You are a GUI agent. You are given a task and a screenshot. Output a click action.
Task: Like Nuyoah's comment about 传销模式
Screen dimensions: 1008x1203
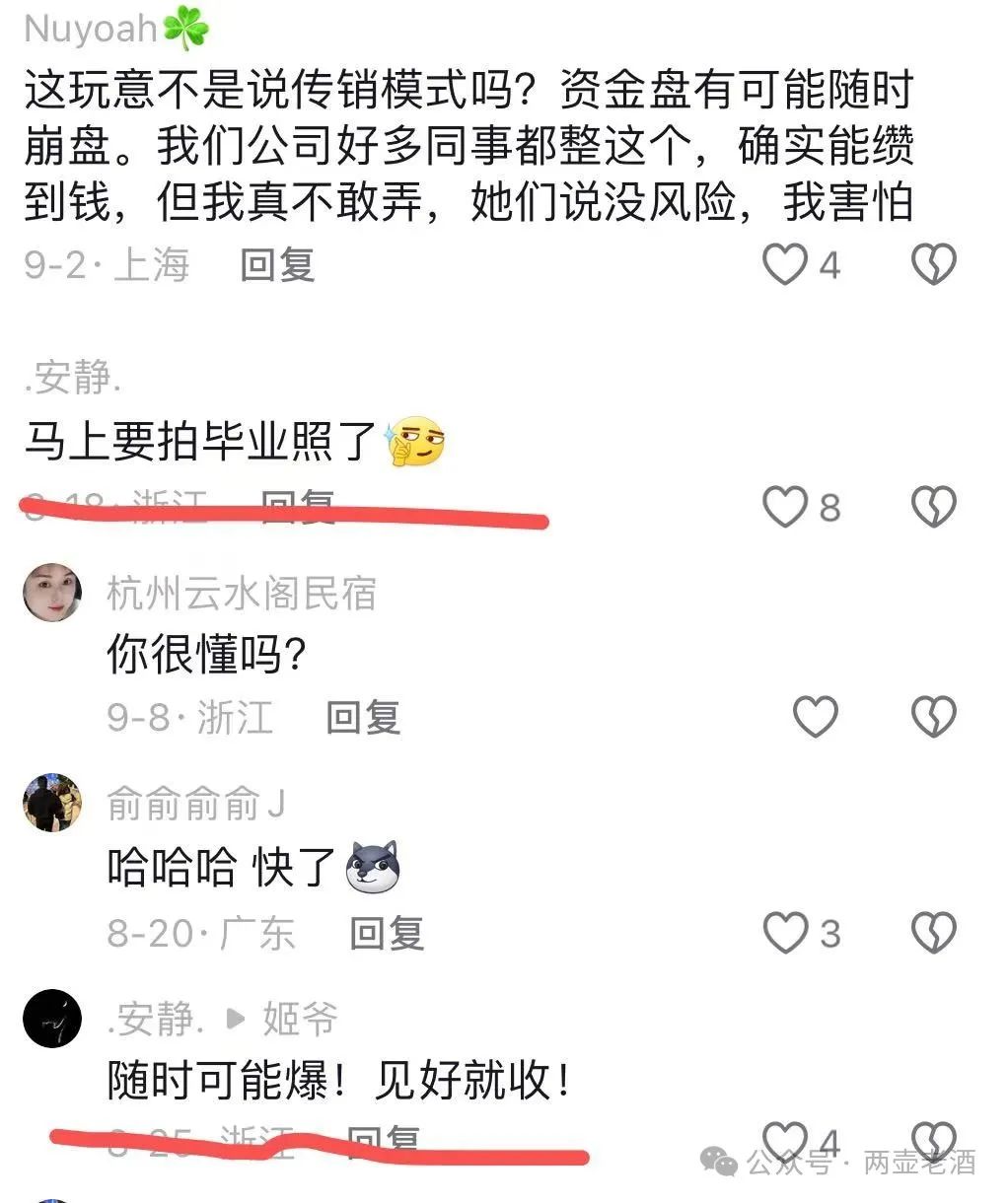pos(786,264)
